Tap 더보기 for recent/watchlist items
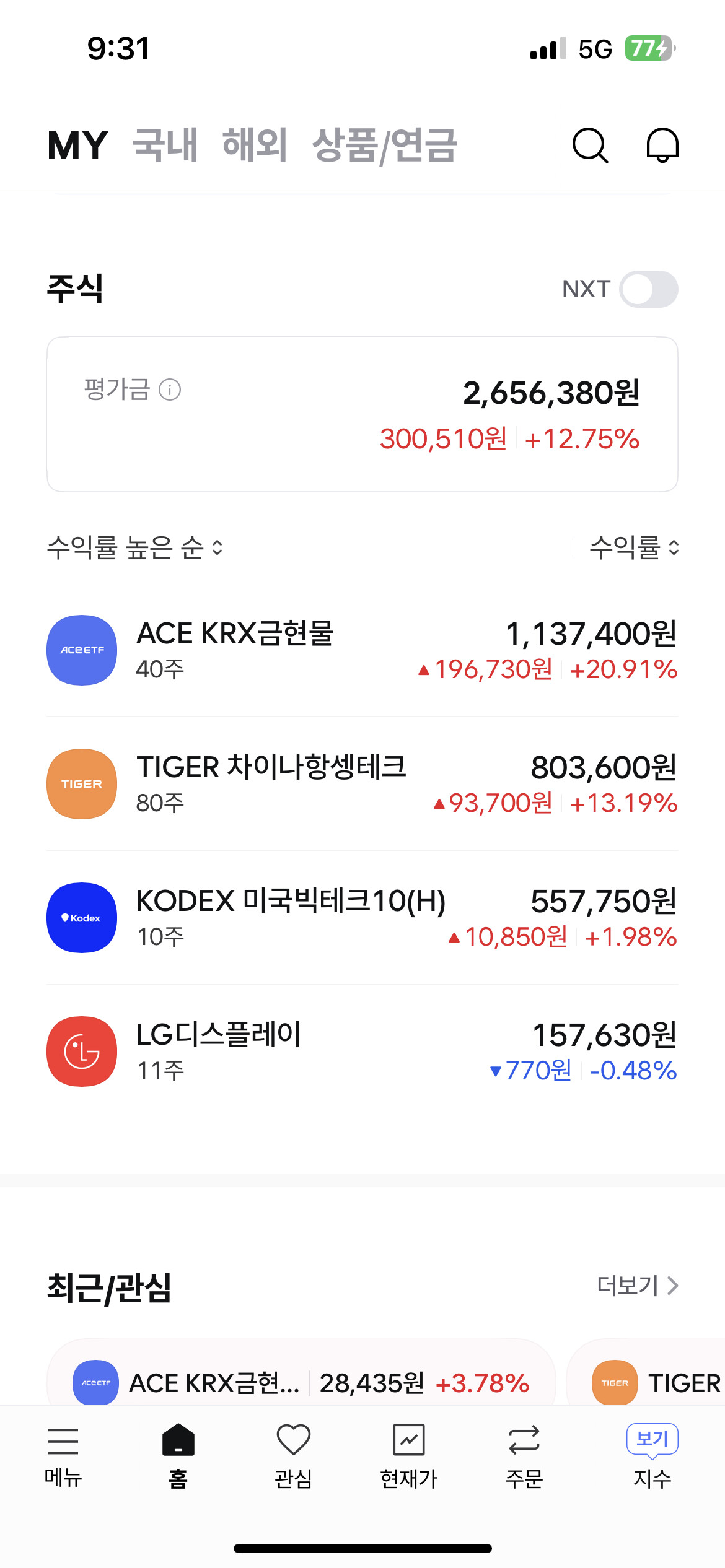Screen dimensions: 725x1568 pos(638,1286)
